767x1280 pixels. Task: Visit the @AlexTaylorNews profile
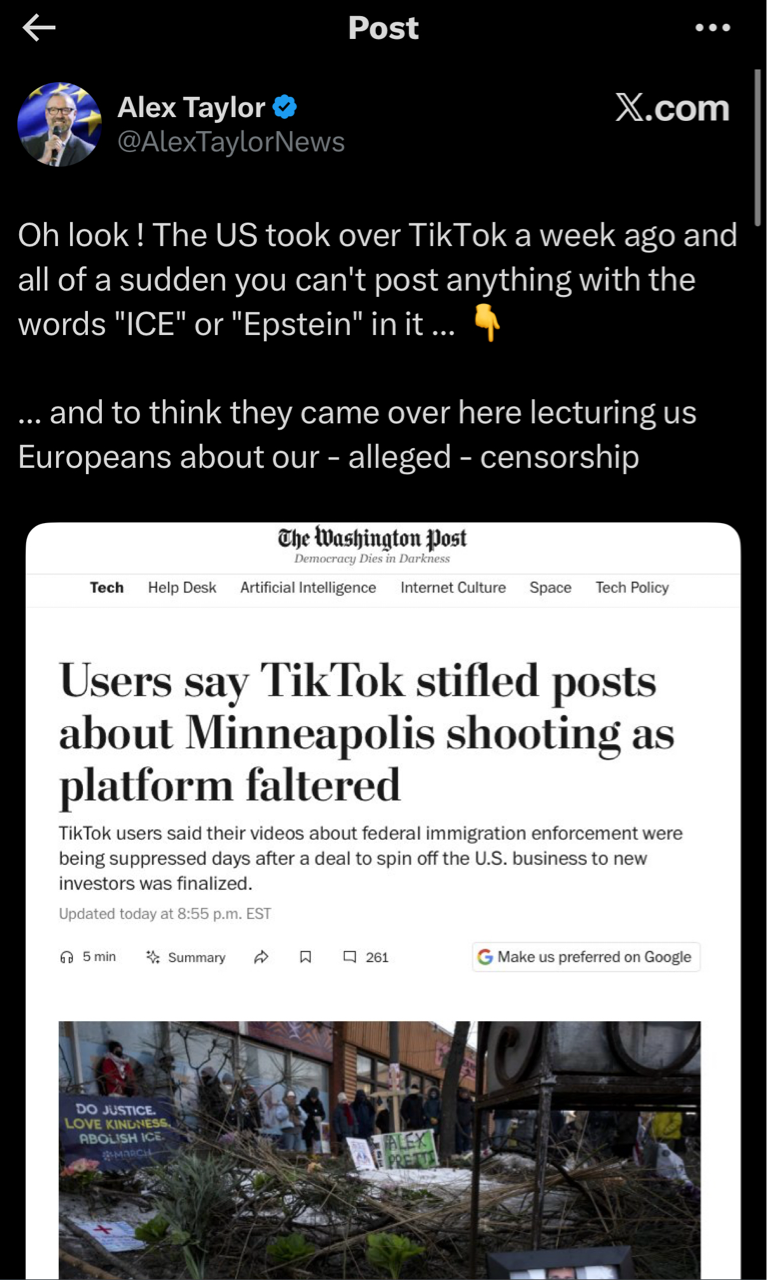click(x=231, y=143)
